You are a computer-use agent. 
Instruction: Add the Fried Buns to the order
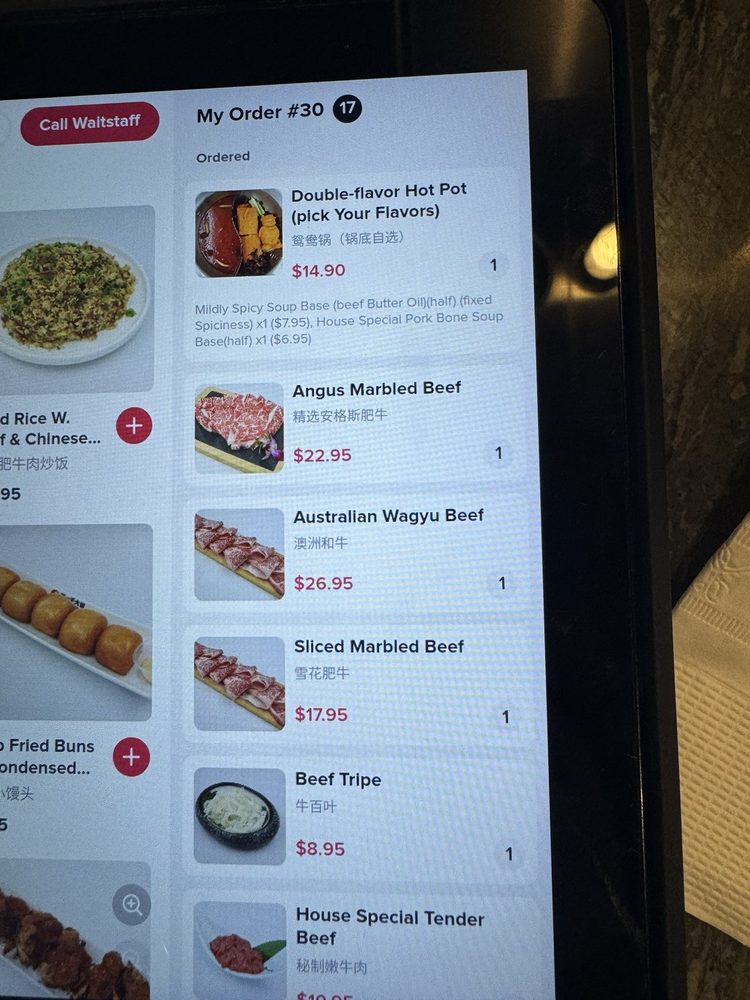131,757
